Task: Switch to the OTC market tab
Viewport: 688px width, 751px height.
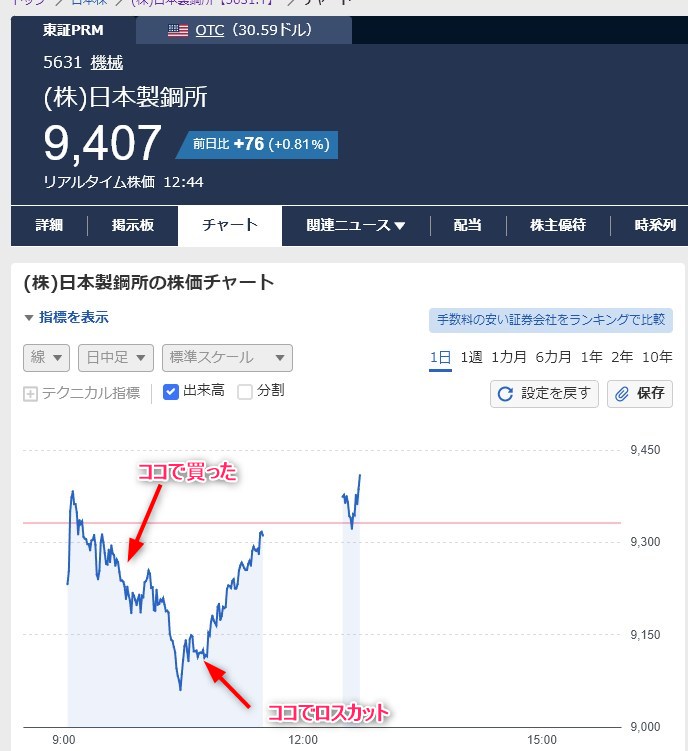Action: [243, 30]
